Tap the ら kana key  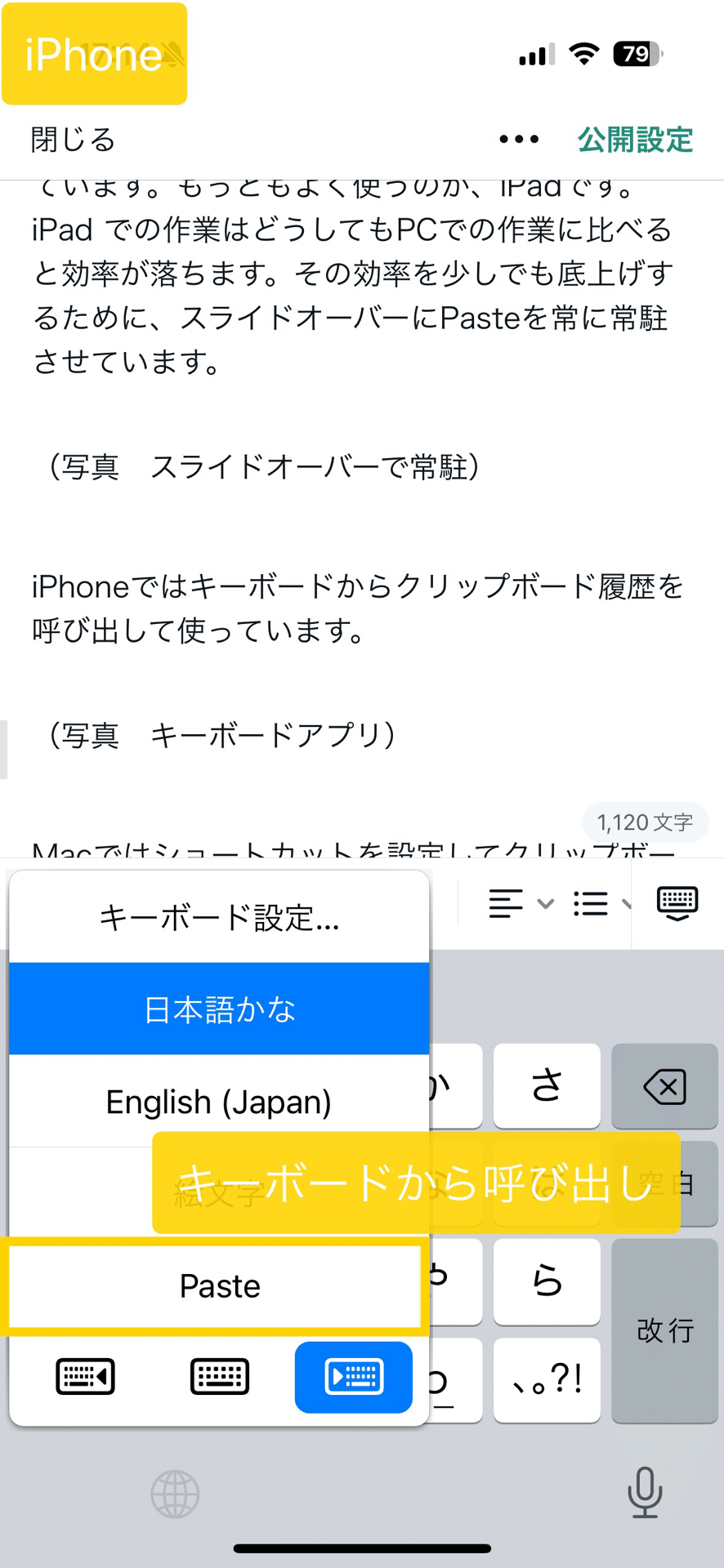click(x=547, y=1281)
